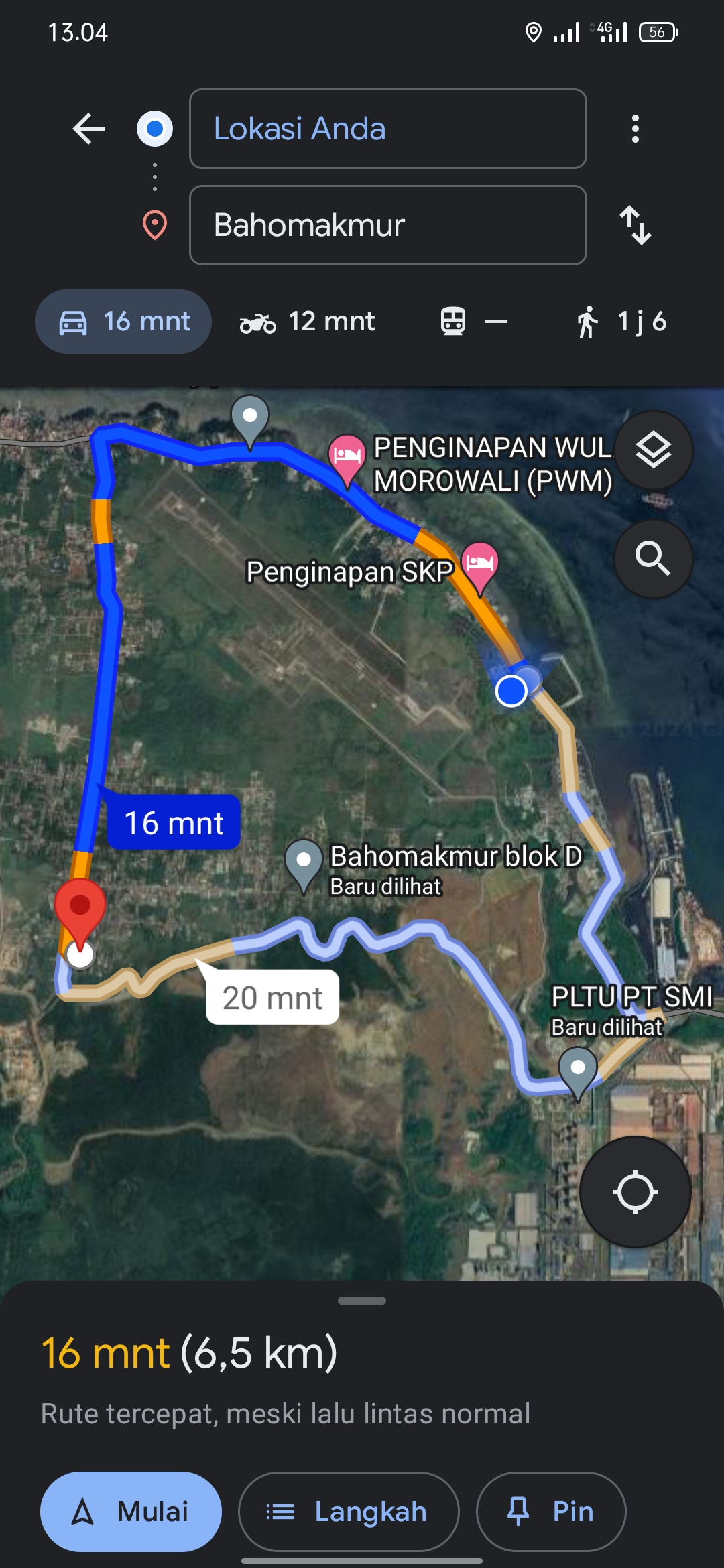724x1568 pixels.
Task: Recenter map on my location
Action: pos(635,1192)
